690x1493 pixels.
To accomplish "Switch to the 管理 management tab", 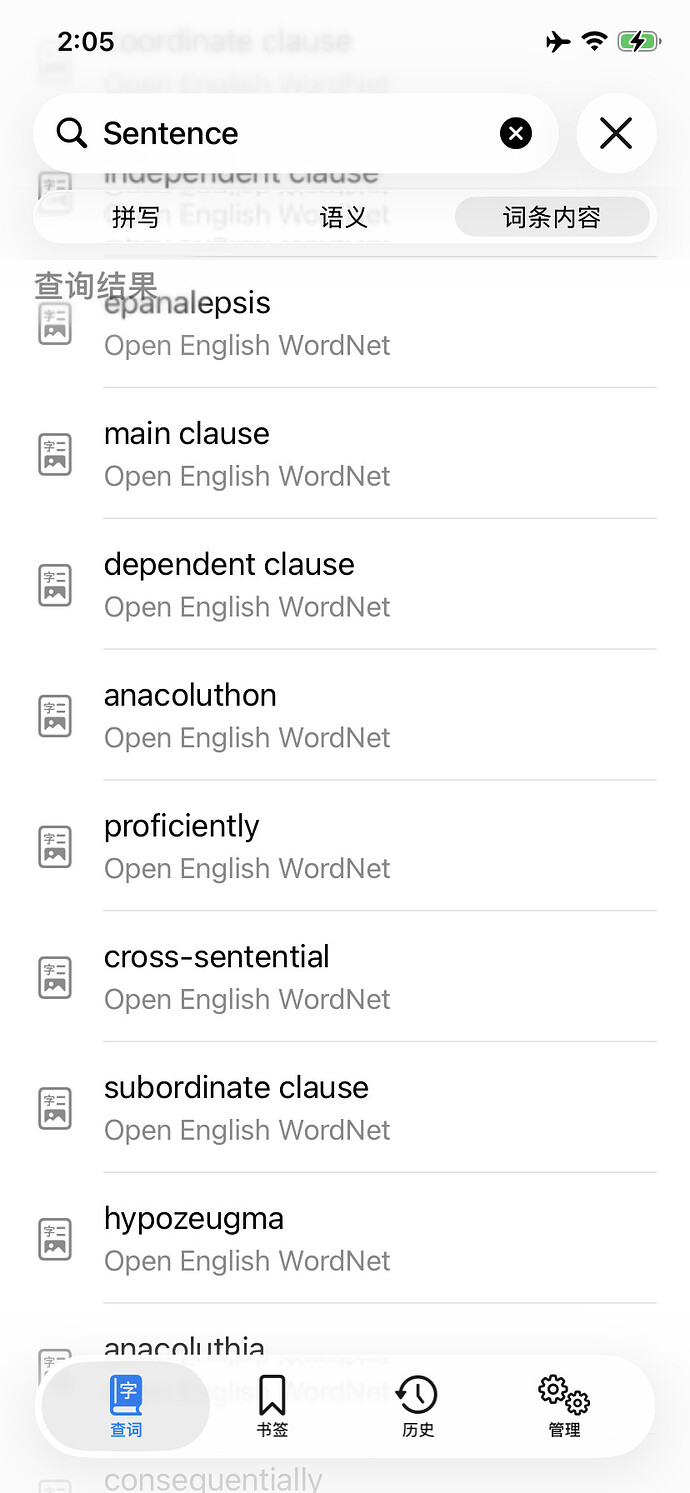I will point(564,1406).
